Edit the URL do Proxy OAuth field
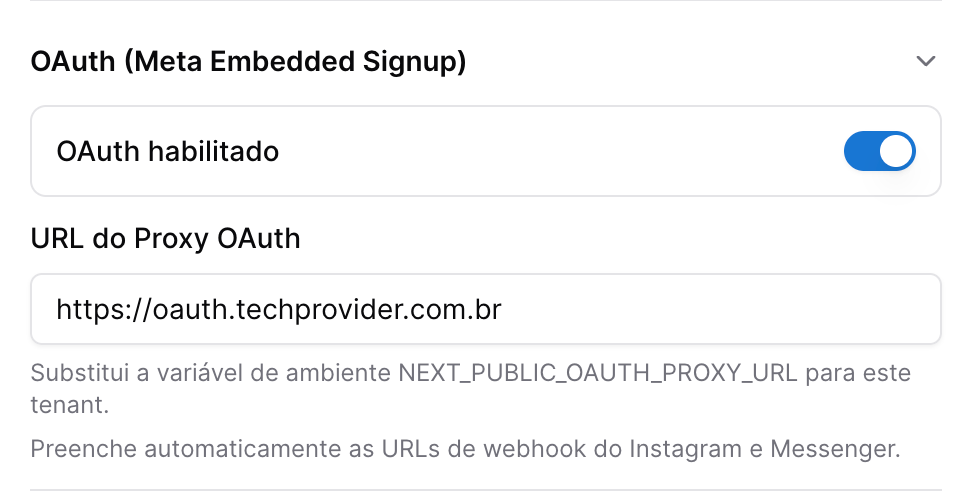 pyautogui.click(x=486, y=309)
